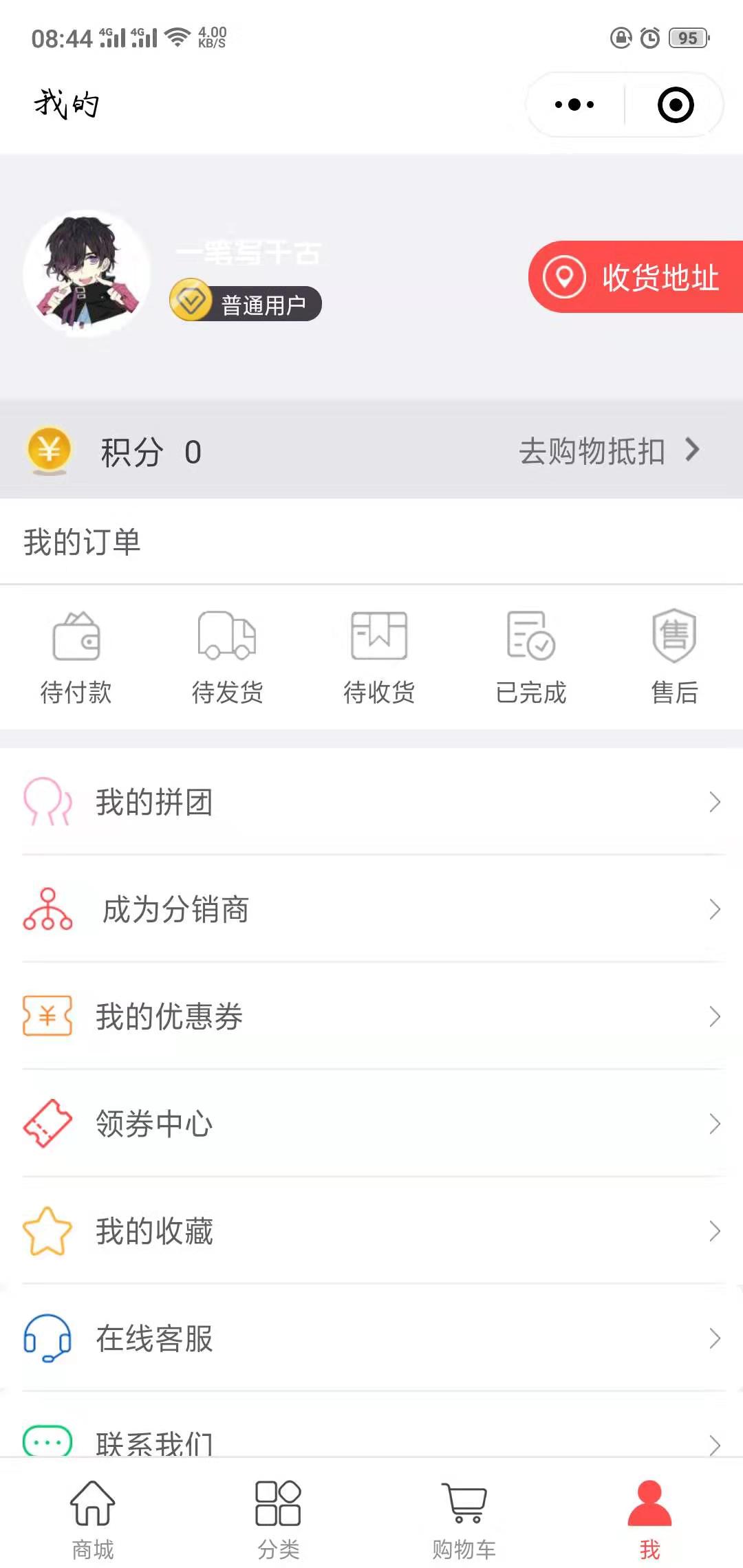Open 我的收藏 favorites list
The image size is (743, 1568).
tap(371, 1231)
